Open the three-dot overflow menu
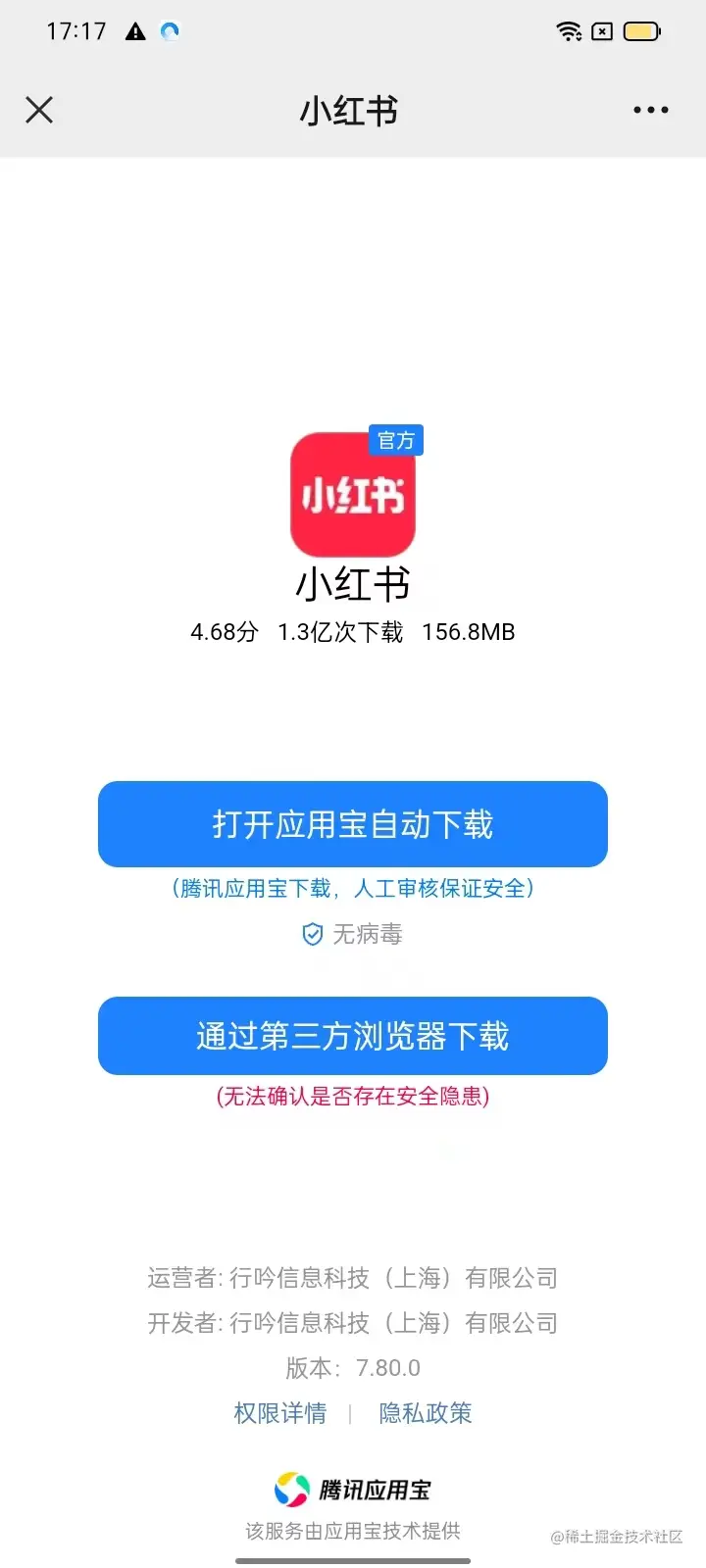 [x=651, y=110]
